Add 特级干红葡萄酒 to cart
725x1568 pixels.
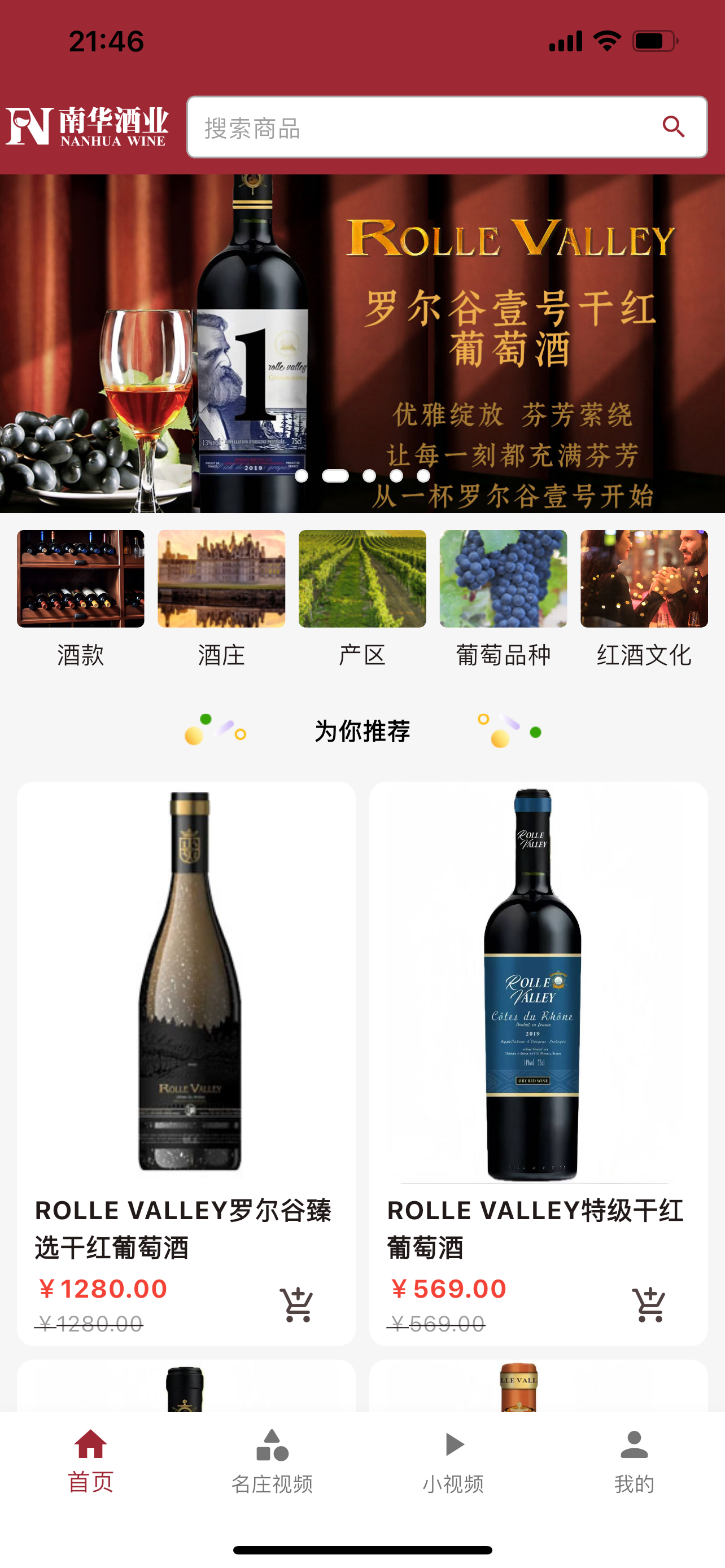point(649,1304)
